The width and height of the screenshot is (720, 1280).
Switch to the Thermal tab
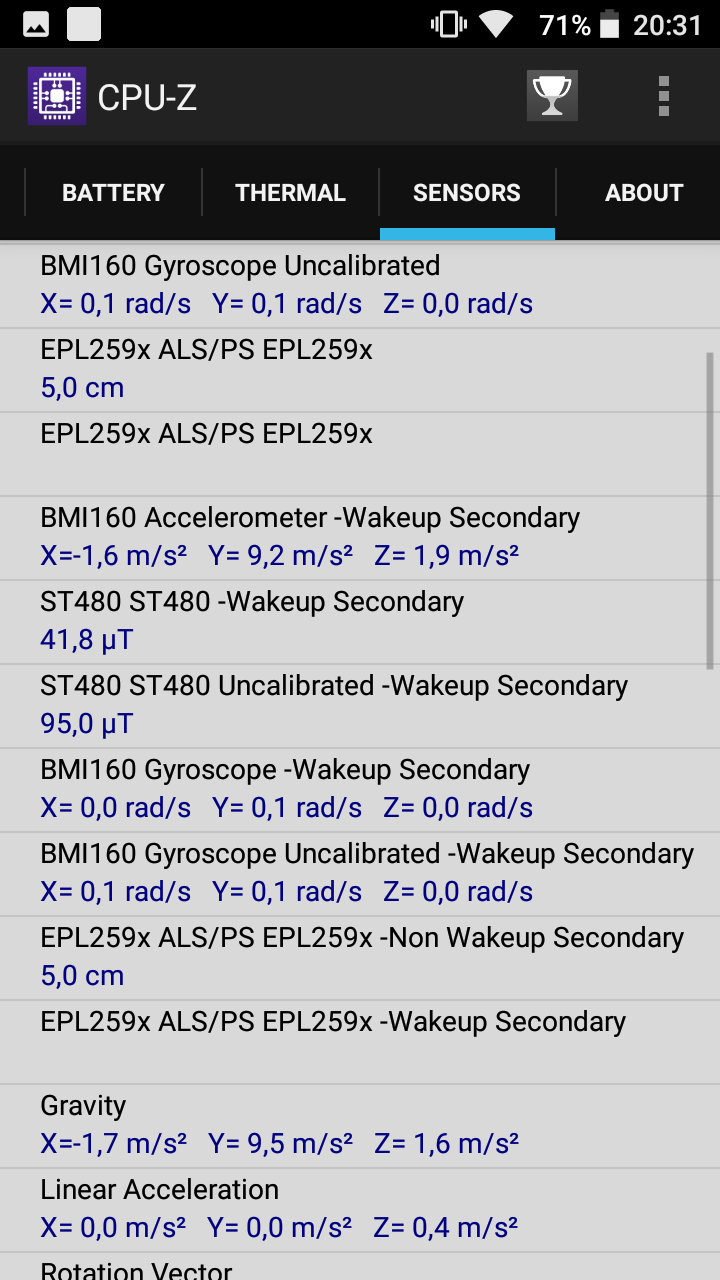point(290,193)
